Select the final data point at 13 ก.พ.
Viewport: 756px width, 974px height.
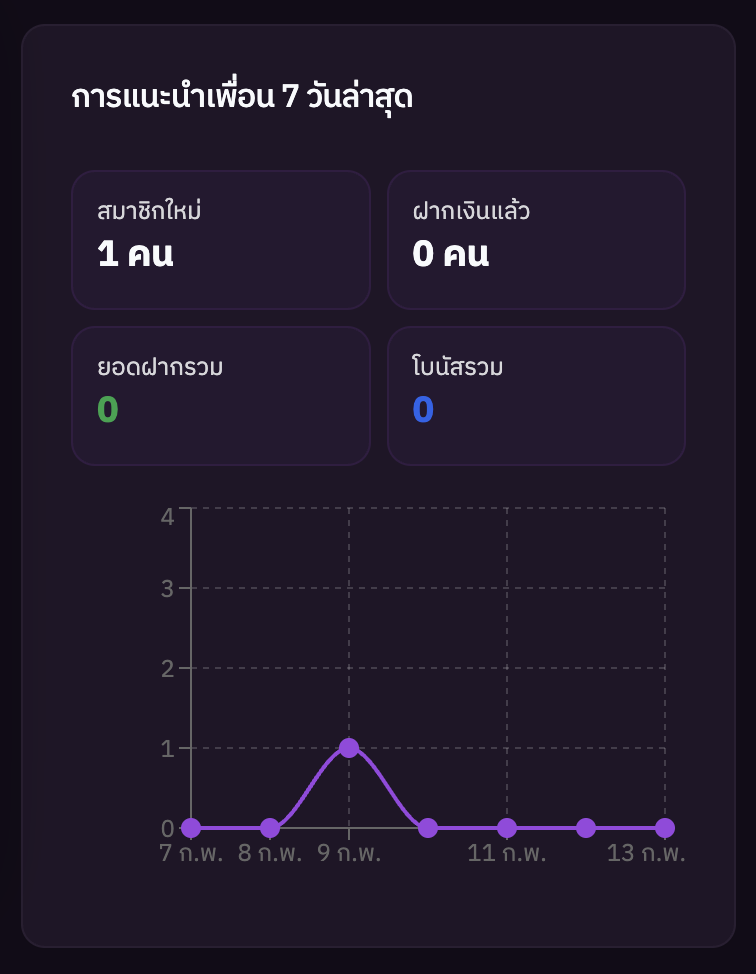665,828
